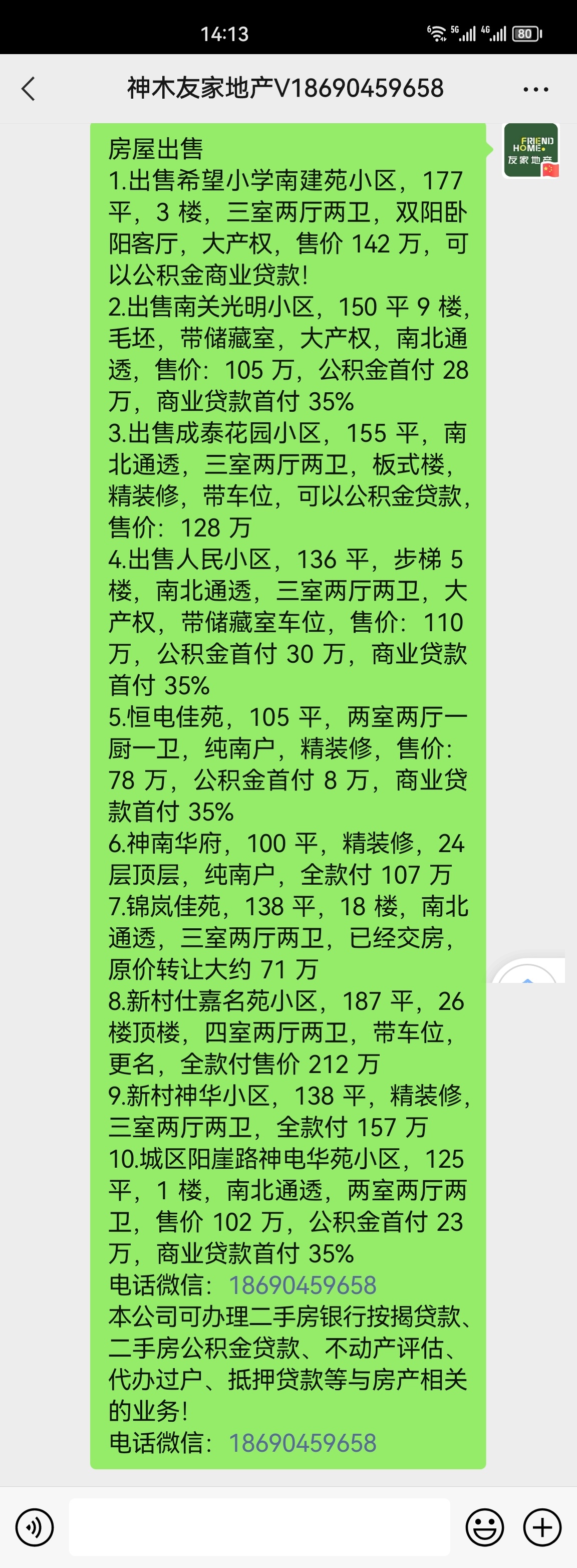577x1568 pixels.
Task: Open the chat overflow menu
Action: point(535,90)
